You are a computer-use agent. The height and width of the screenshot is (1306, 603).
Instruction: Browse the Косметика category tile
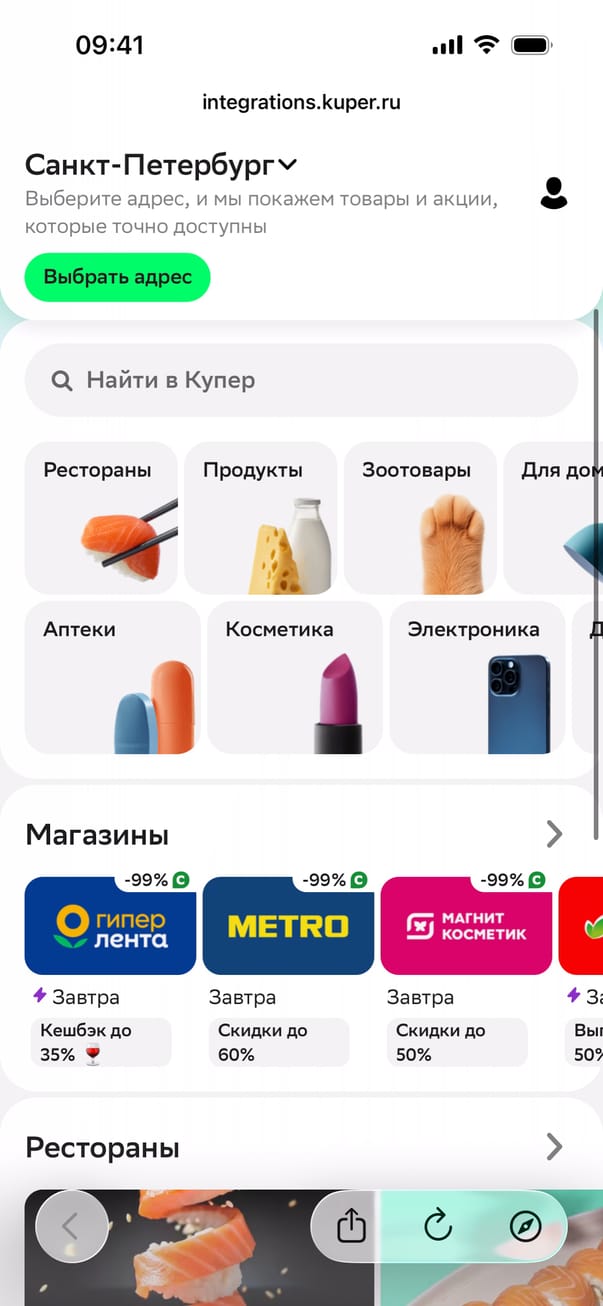[x=294, y=677]
